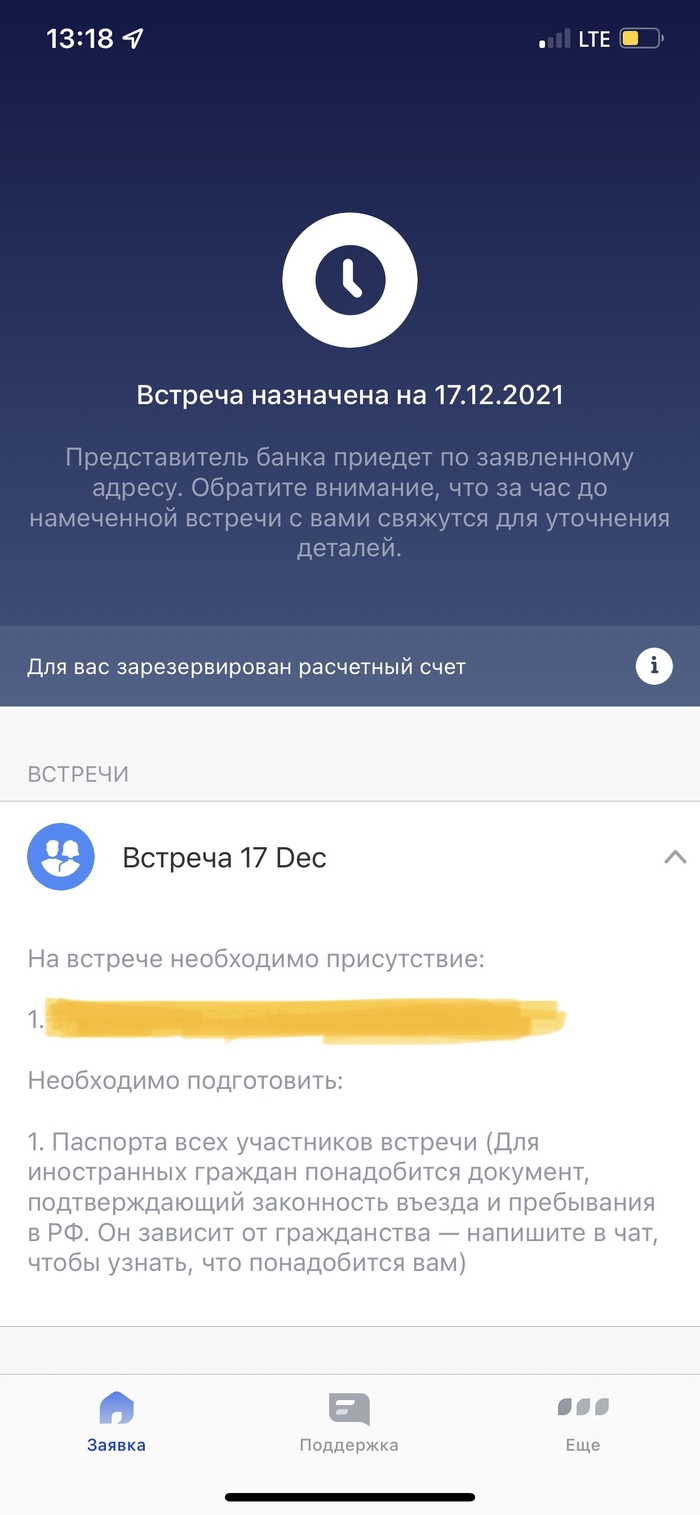The height and width of the screenshot is (1515, 700).
Task: Switch to the Заявка tab
Action: (x=116, y=1422)
